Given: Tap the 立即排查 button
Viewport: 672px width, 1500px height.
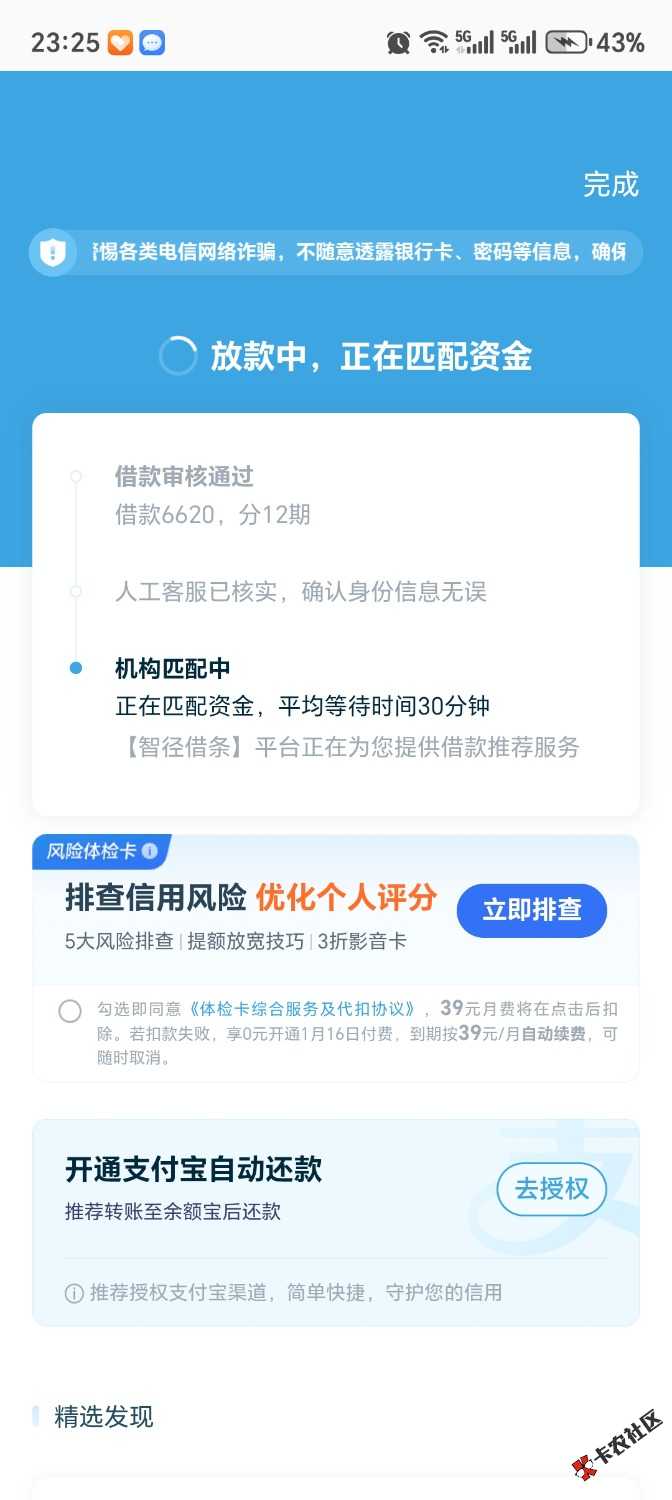Looking at the screenshot, I should tap(531, 910).
